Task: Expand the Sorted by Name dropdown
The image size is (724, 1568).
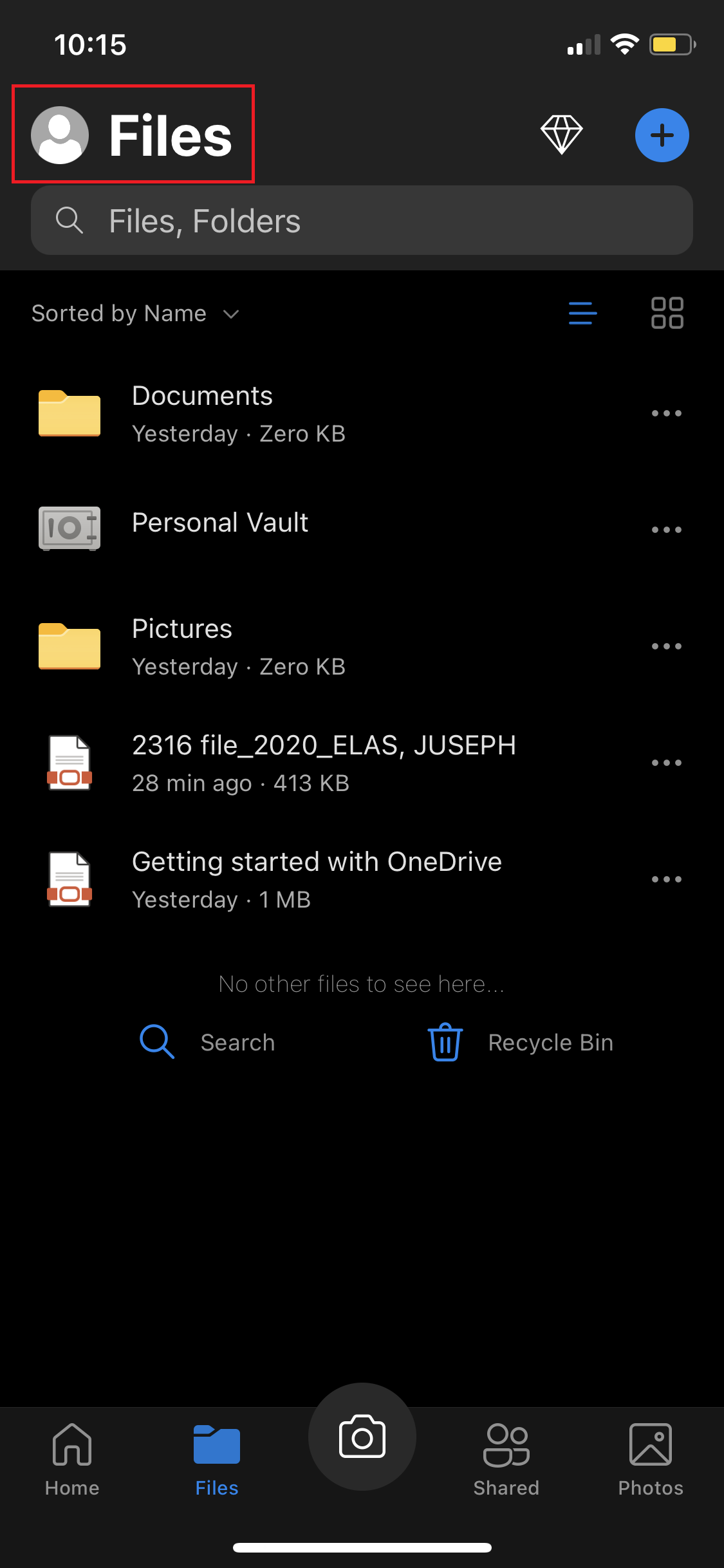Action: [x=135, y=313]
